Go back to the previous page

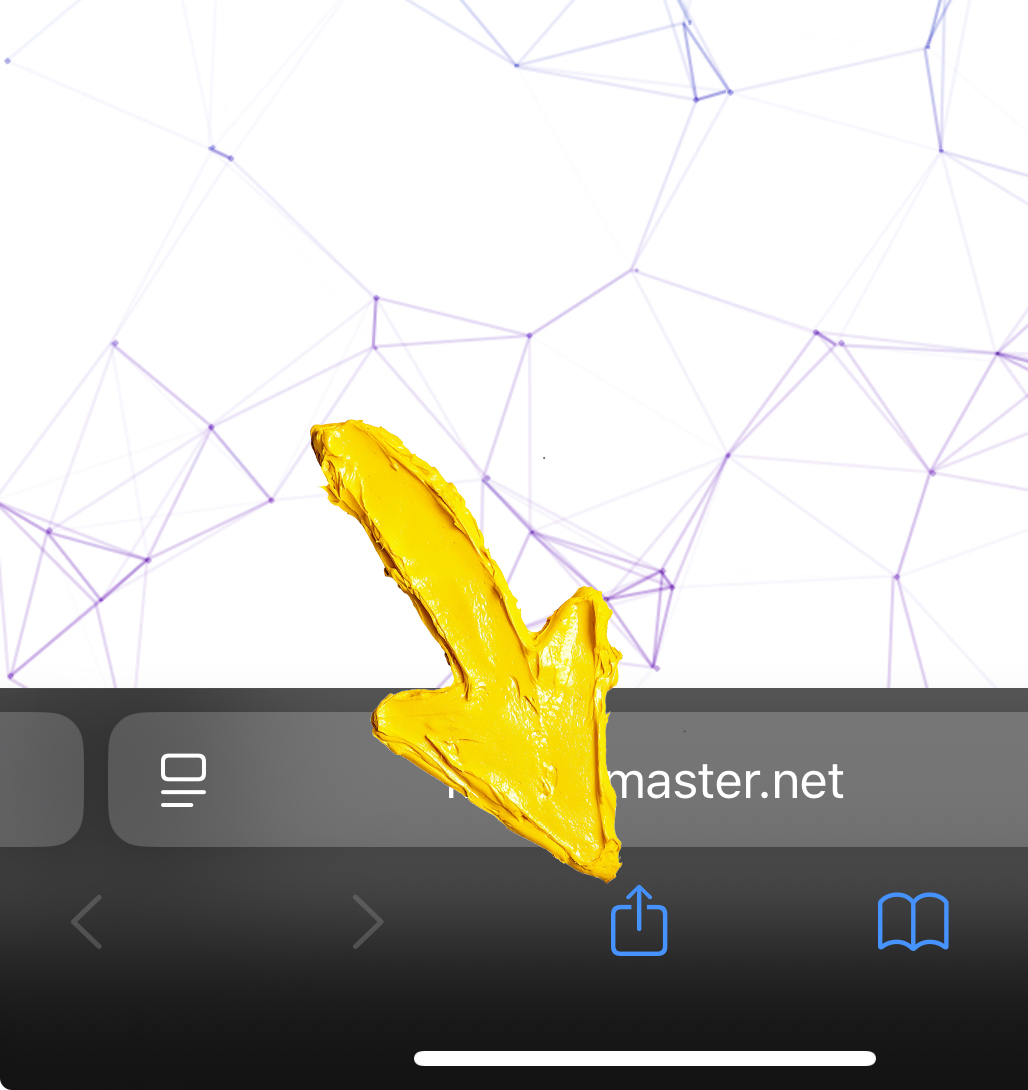click(x=87, y=921)
